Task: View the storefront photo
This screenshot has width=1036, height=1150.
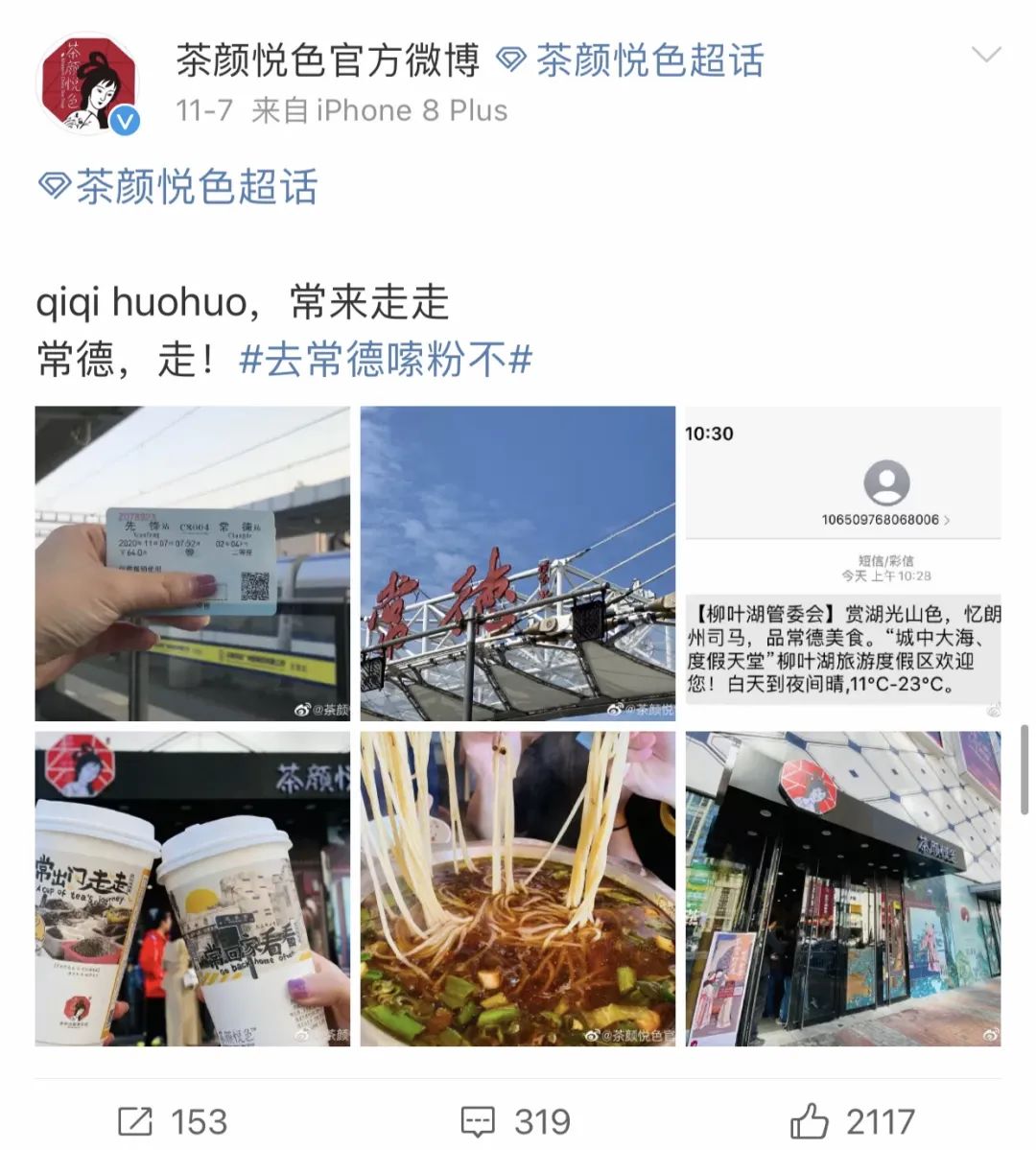Action: point(842,888)
